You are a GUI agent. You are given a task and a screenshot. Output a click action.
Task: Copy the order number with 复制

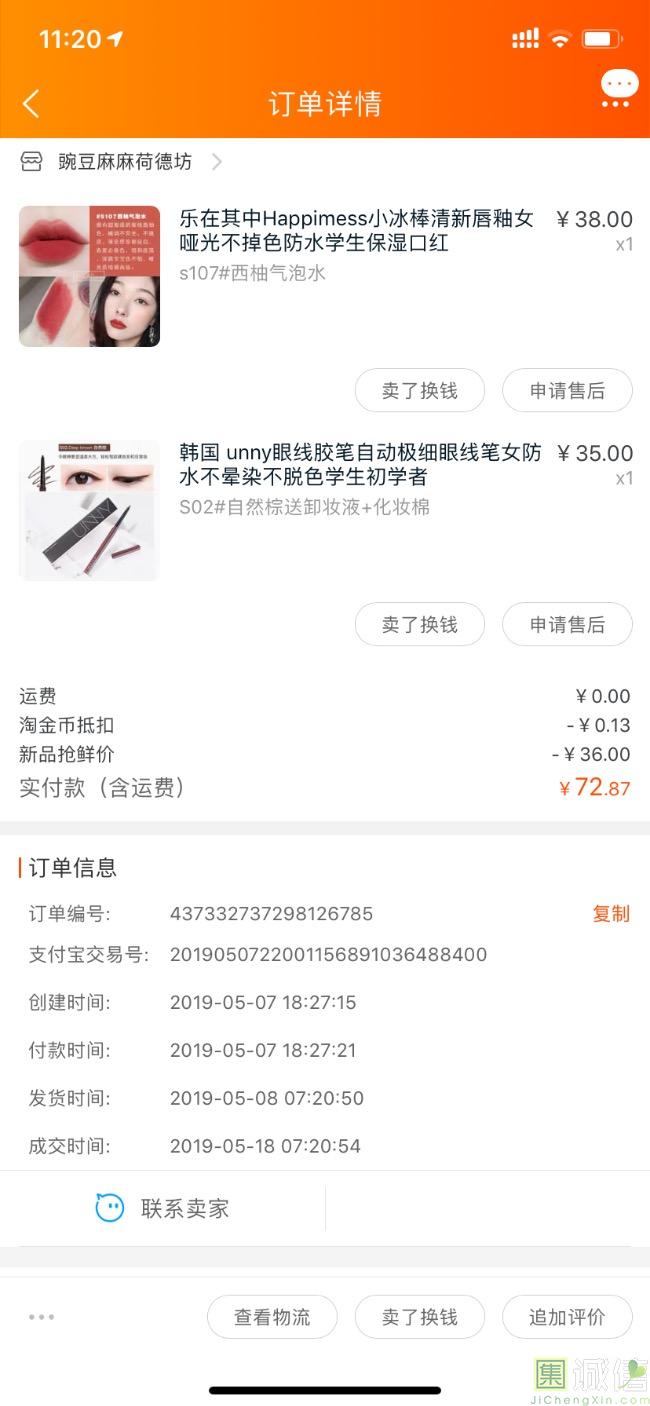click(611, 913)
